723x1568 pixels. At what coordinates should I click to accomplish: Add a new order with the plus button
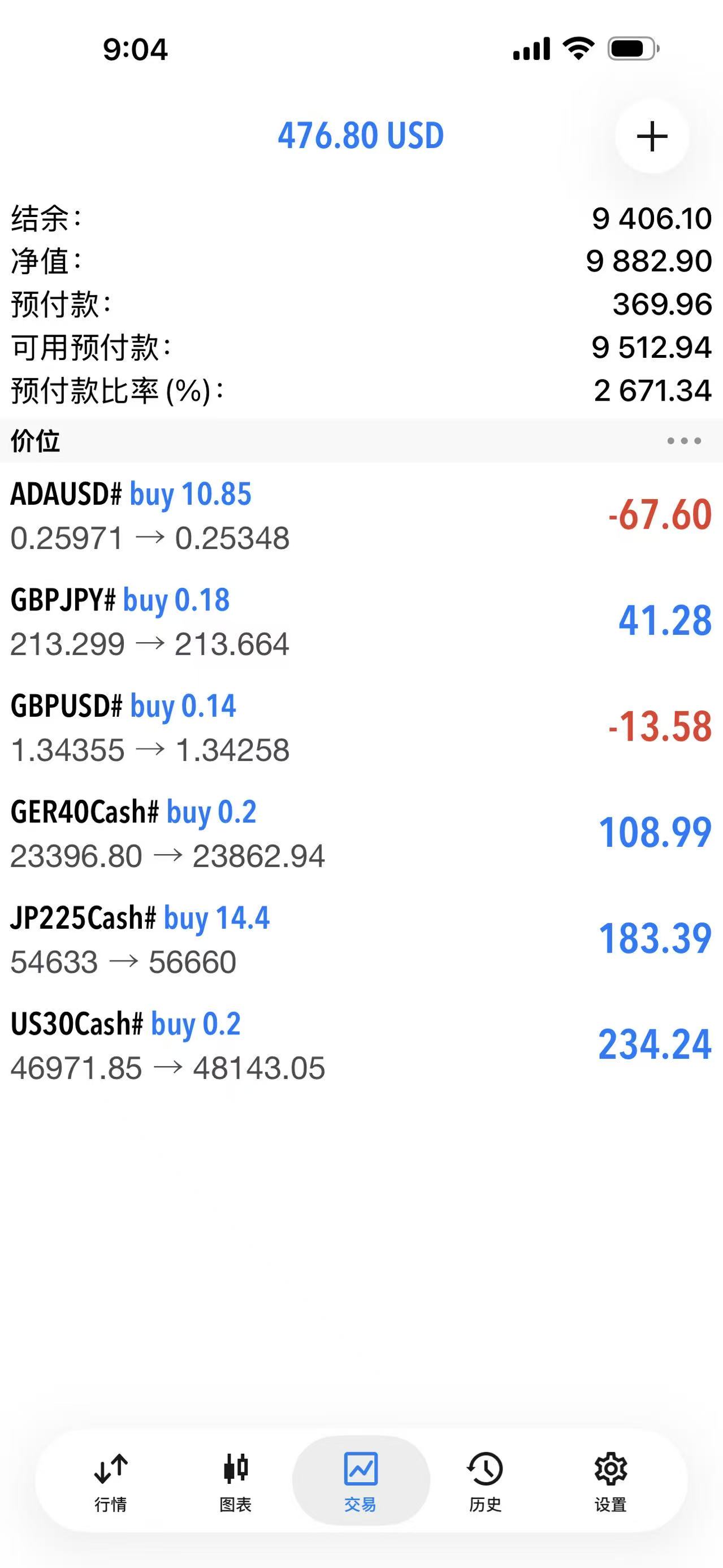652,136
